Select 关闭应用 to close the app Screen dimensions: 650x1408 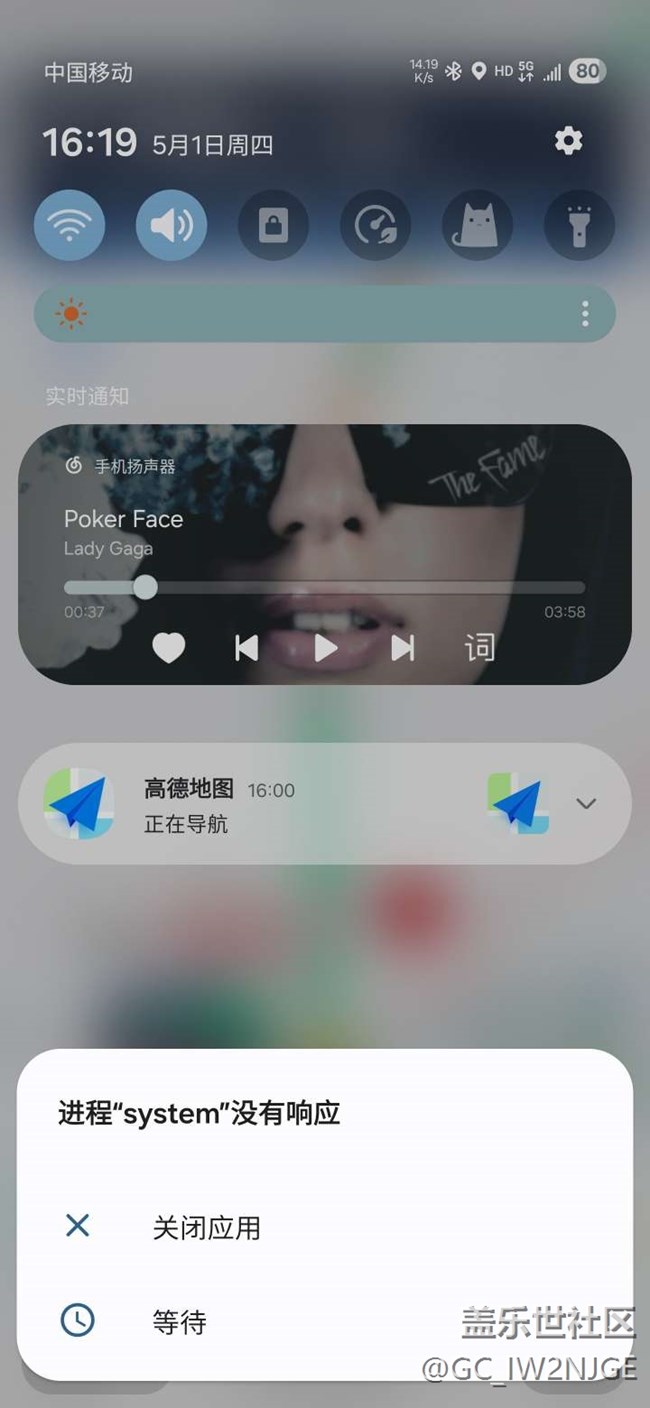pos(324,1227)
